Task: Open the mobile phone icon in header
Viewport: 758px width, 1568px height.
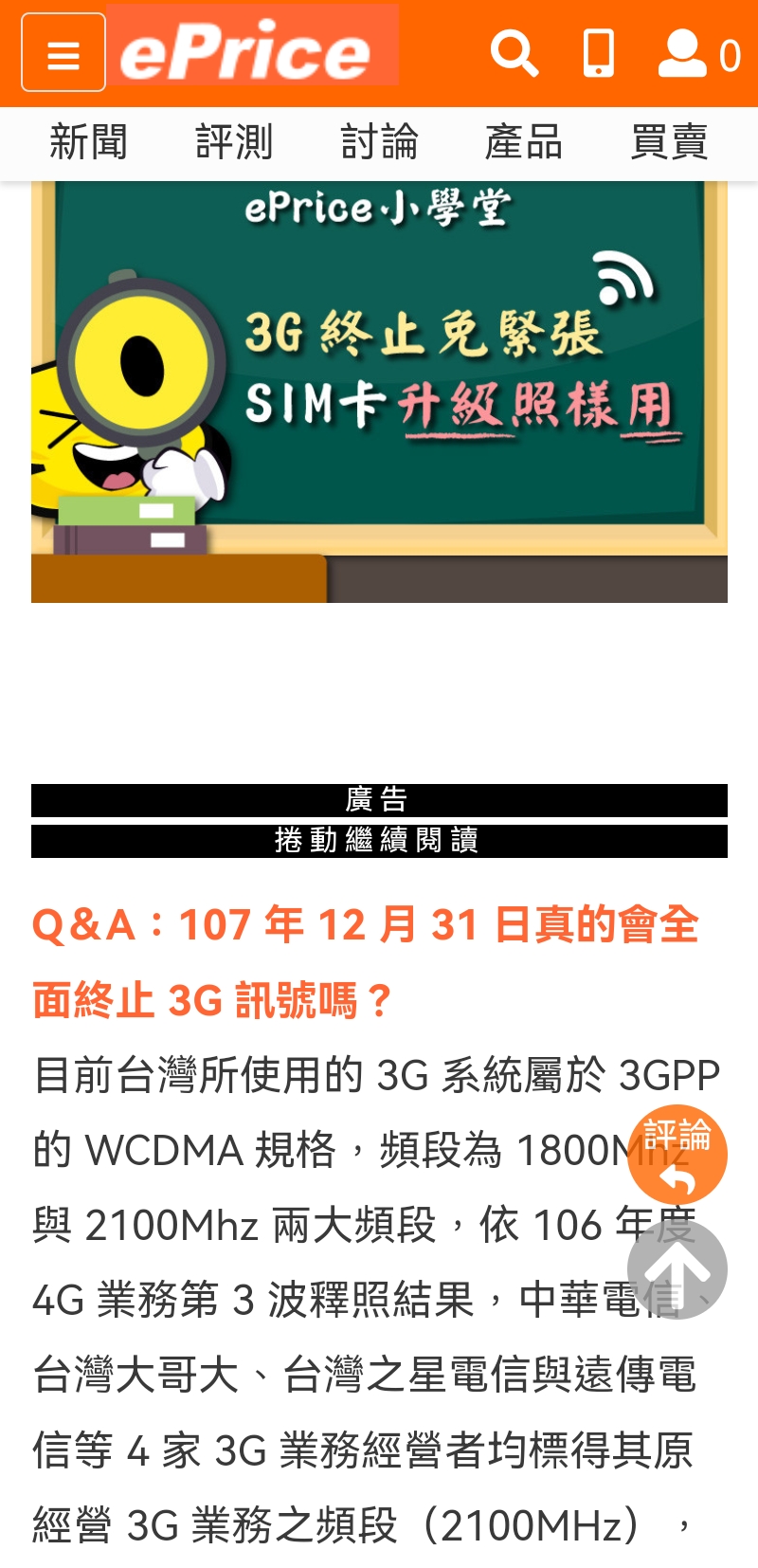Action: click(598, 53)
